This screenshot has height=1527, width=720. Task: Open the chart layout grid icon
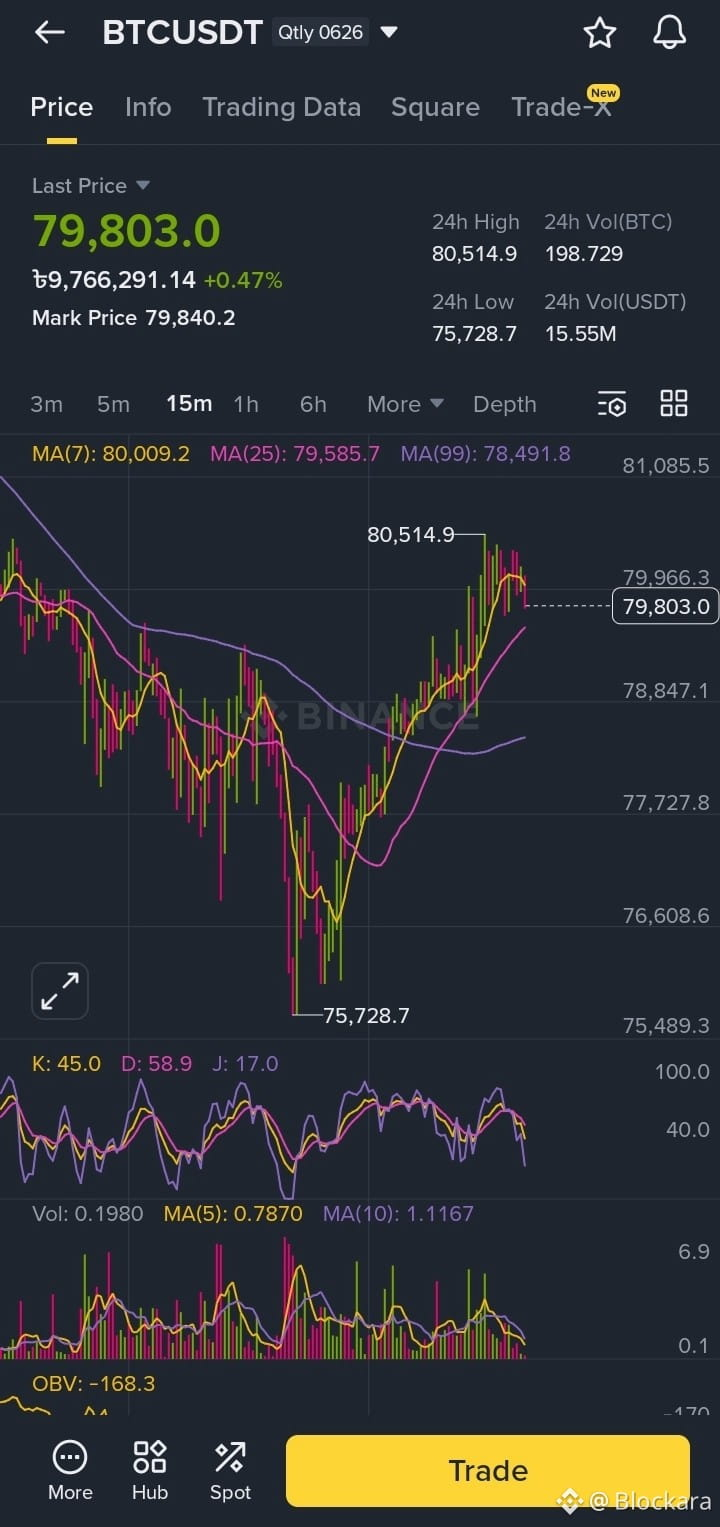coord(674,404)
